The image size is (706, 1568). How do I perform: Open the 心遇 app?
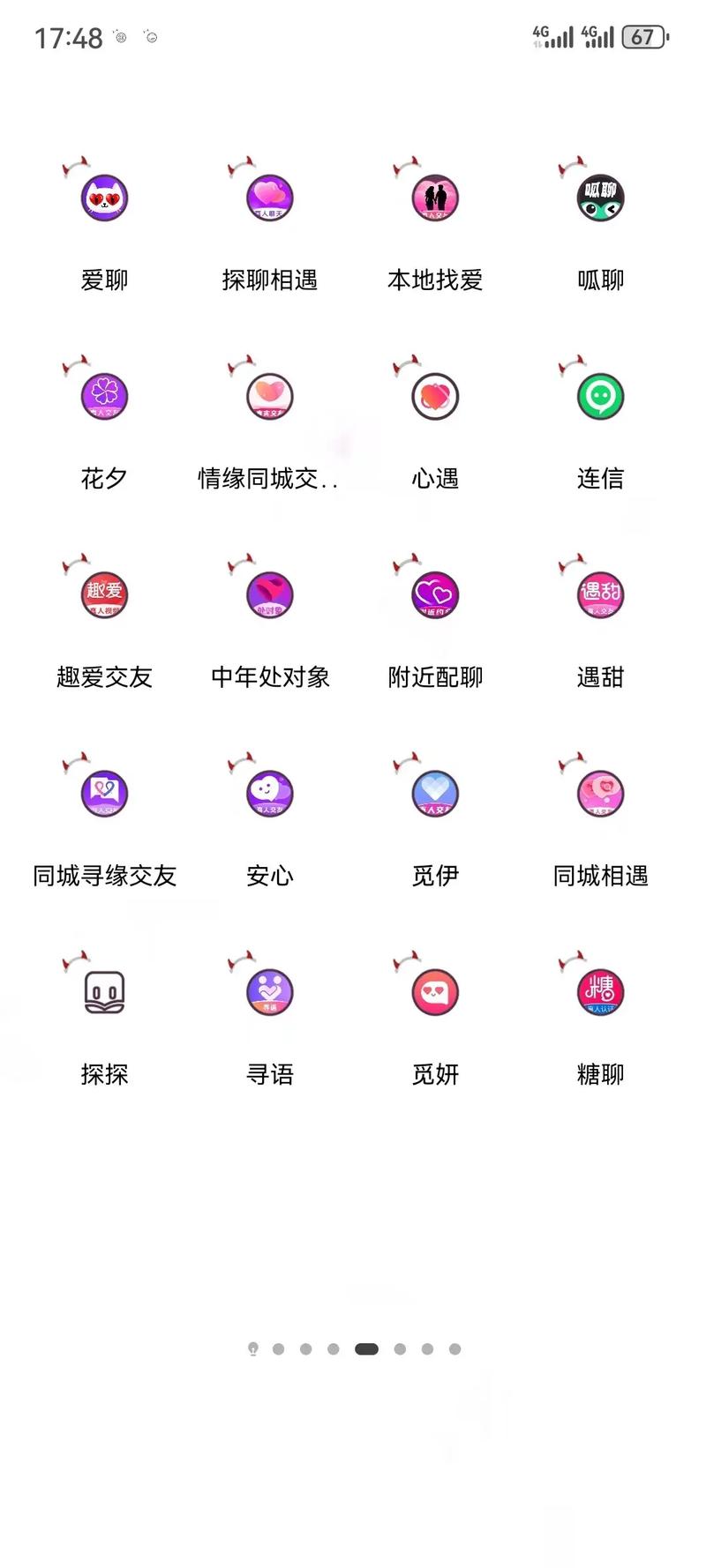point(435,397)
